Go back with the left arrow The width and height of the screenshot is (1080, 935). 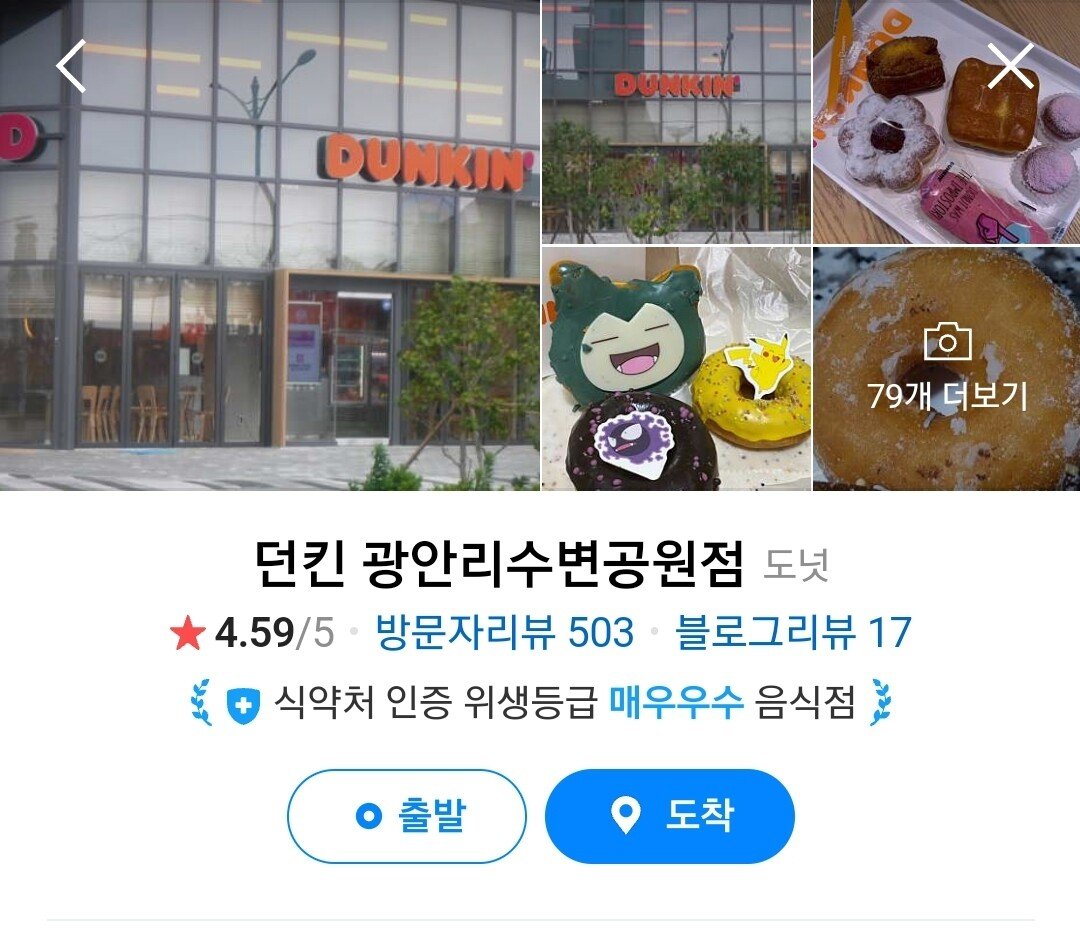[x=72, y=67]
